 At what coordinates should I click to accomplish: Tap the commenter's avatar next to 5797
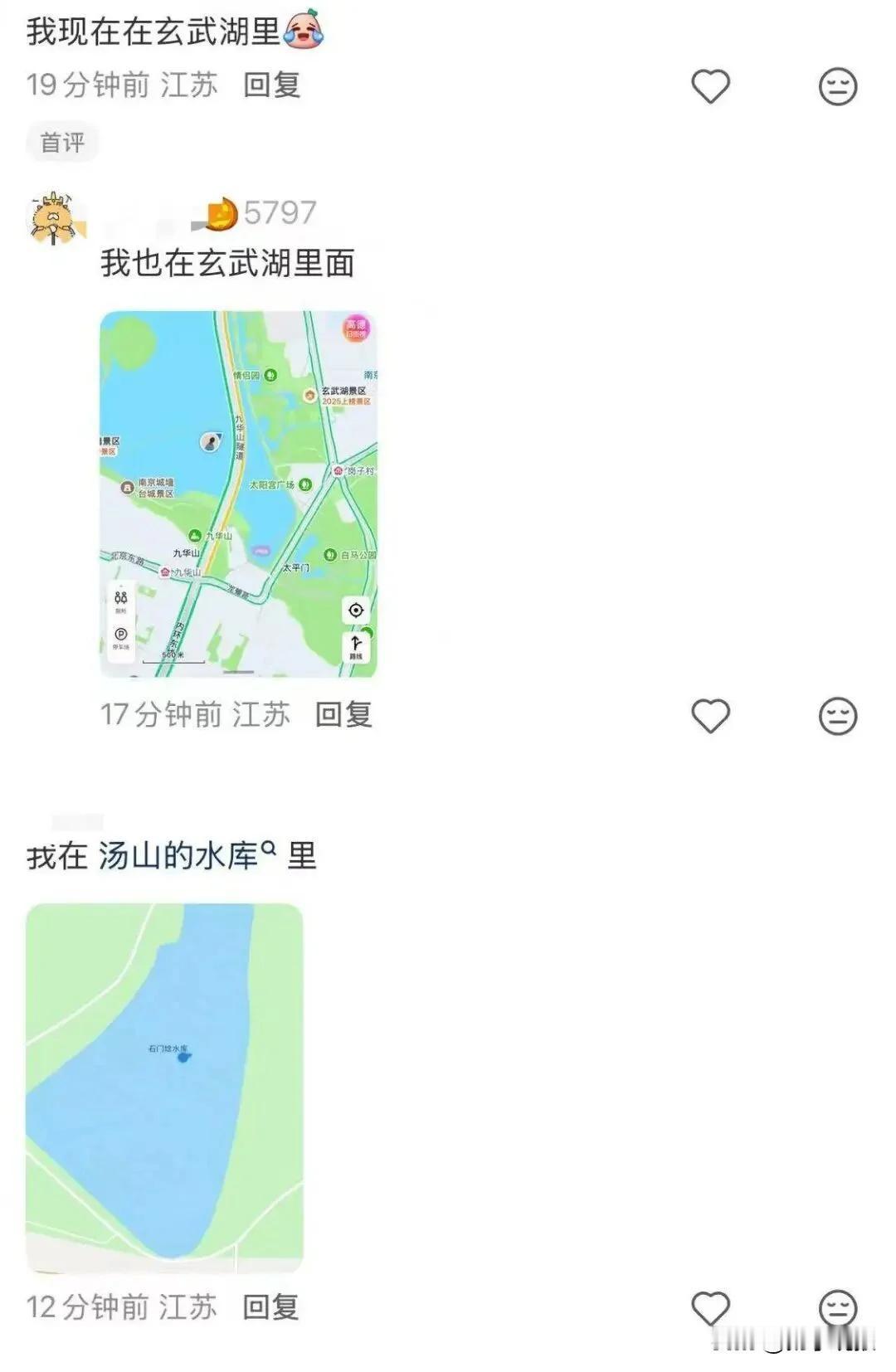pos(54,214)
